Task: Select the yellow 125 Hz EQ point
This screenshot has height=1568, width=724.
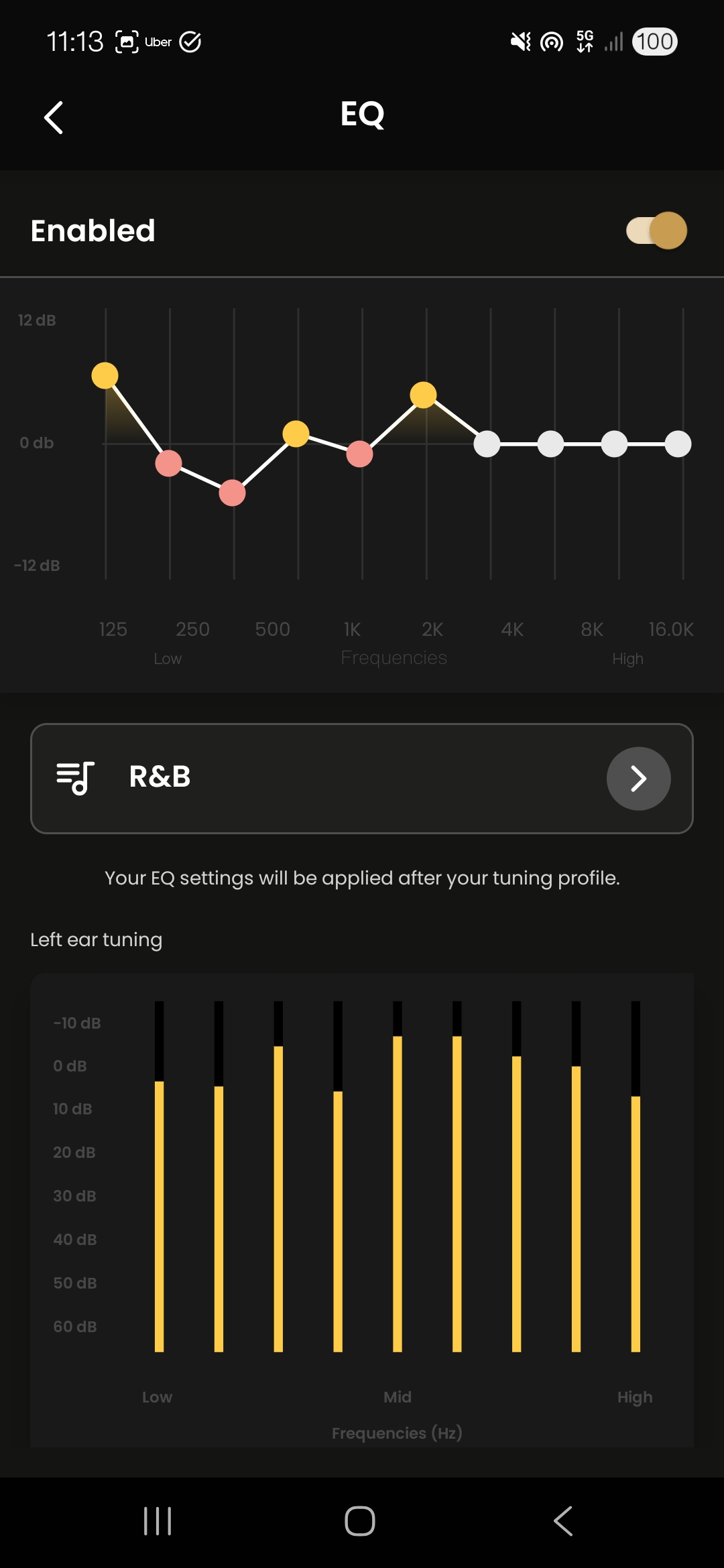Action: 105,376
